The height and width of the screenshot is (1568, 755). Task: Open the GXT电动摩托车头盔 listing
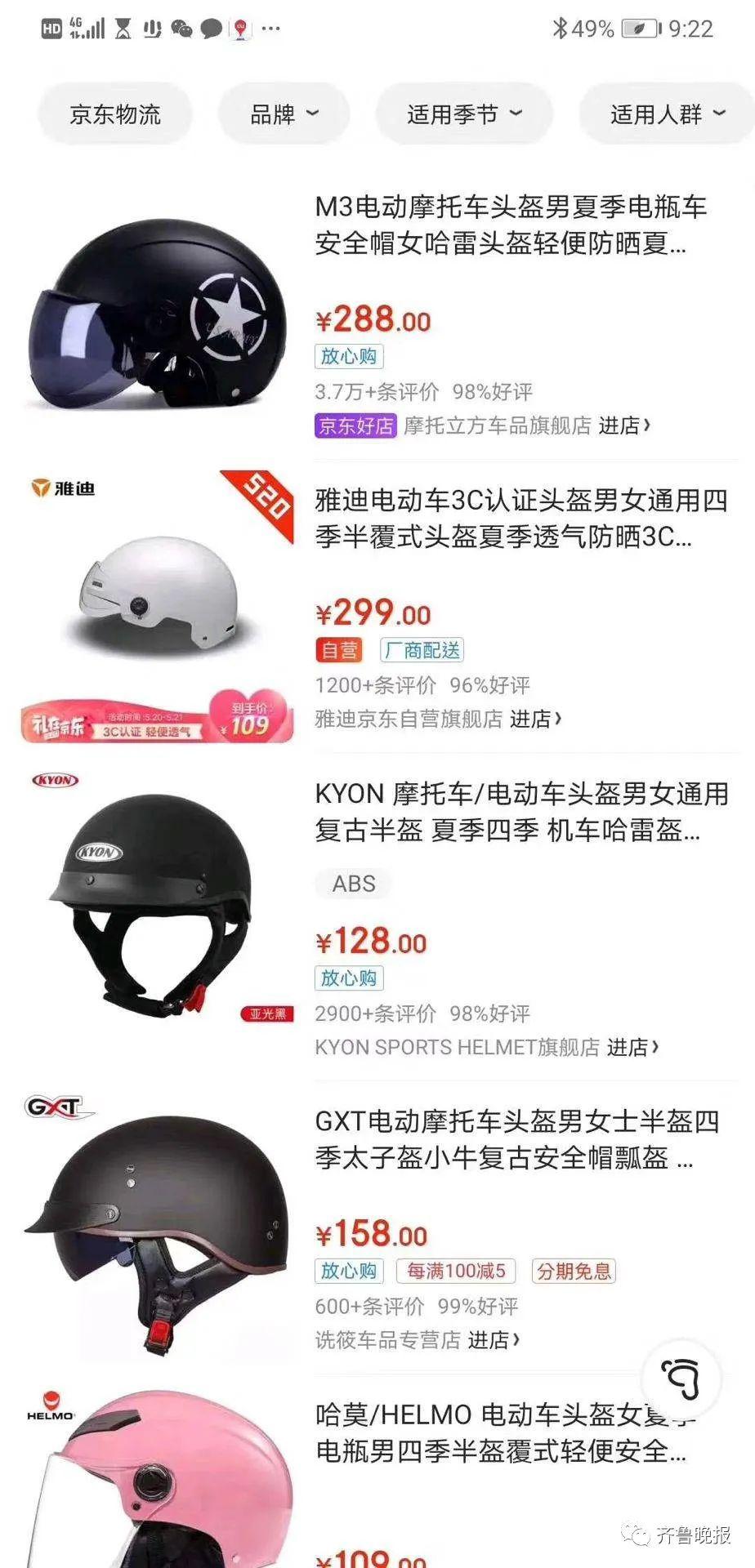[516, 1138]
